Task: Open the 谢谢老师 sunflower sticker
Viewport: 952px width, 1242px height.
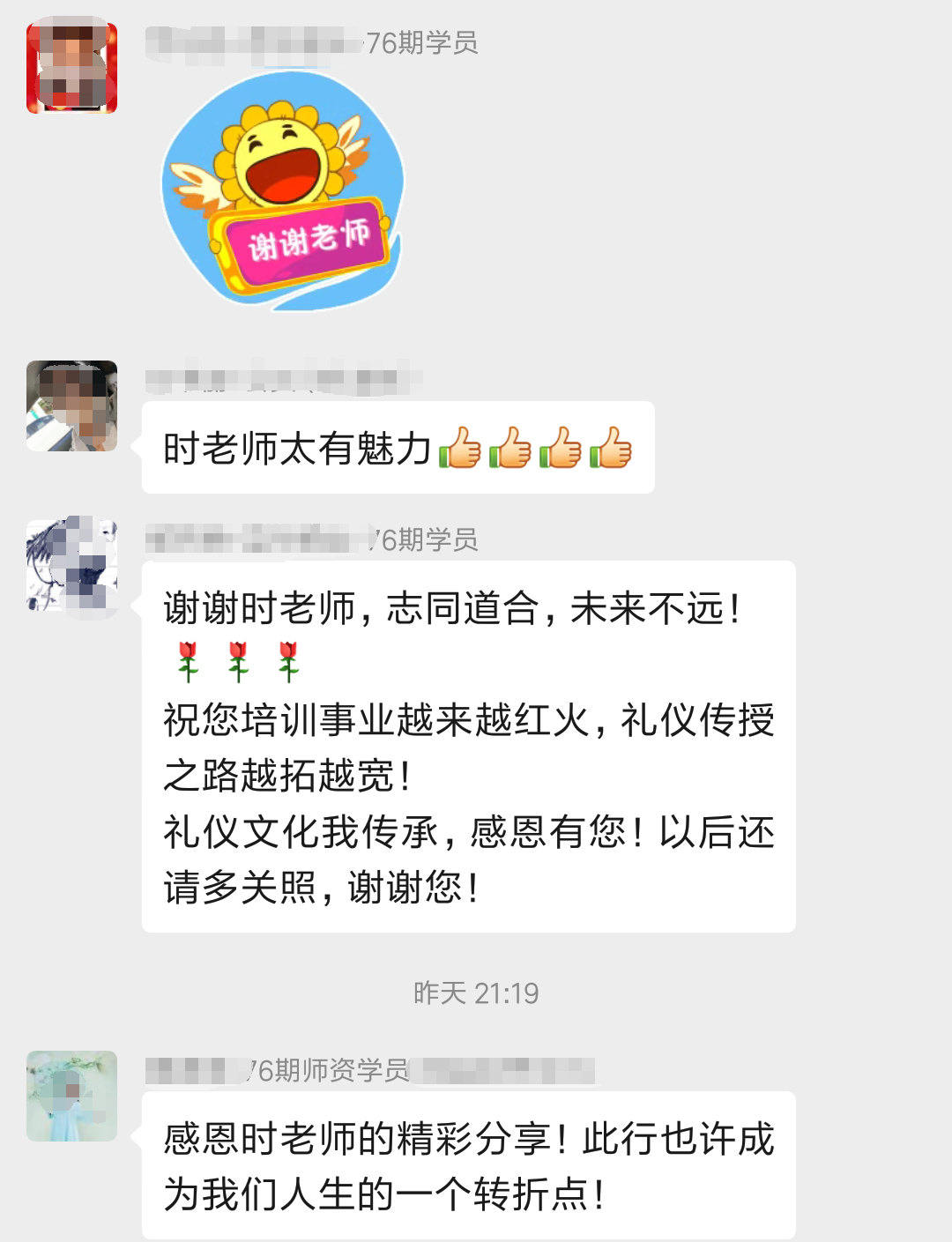Action: click(282, 192)
